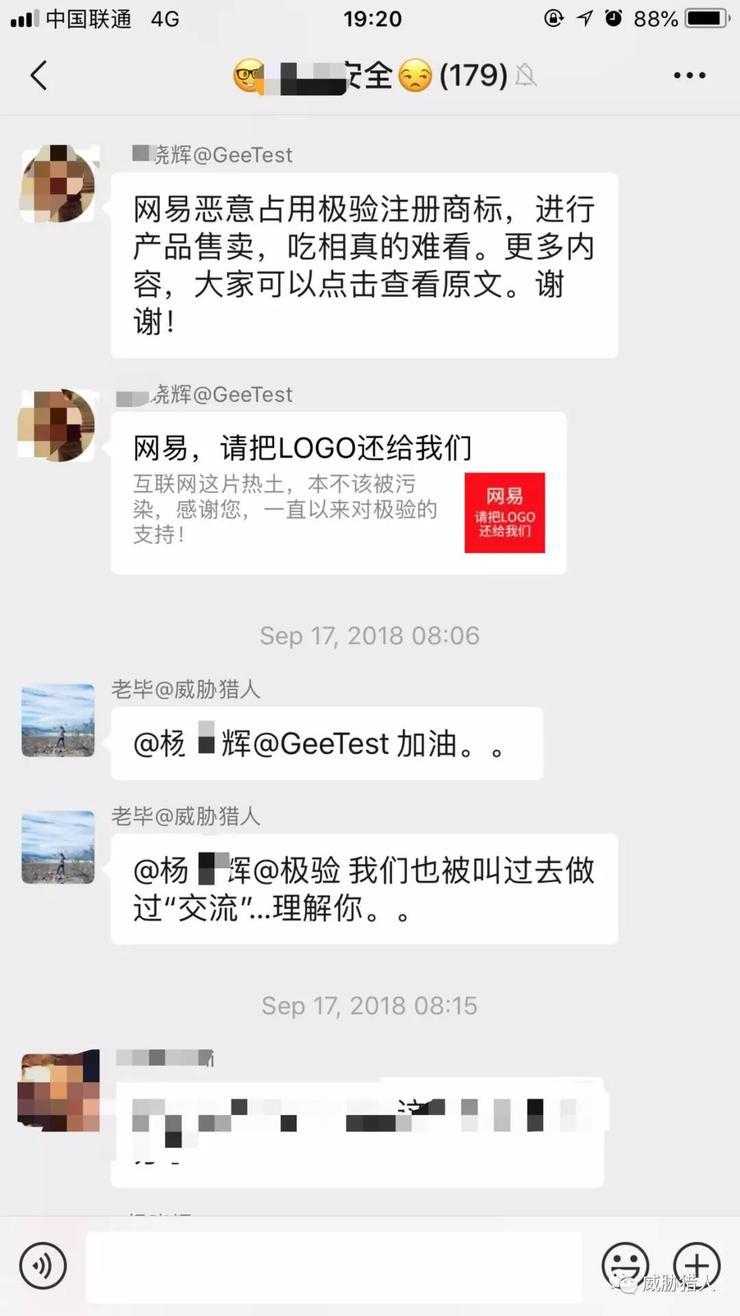Tap the timestamp Sep 17, 2018 08:06
This screenshot has height=1316, width=740.
[x=369, y=635]
